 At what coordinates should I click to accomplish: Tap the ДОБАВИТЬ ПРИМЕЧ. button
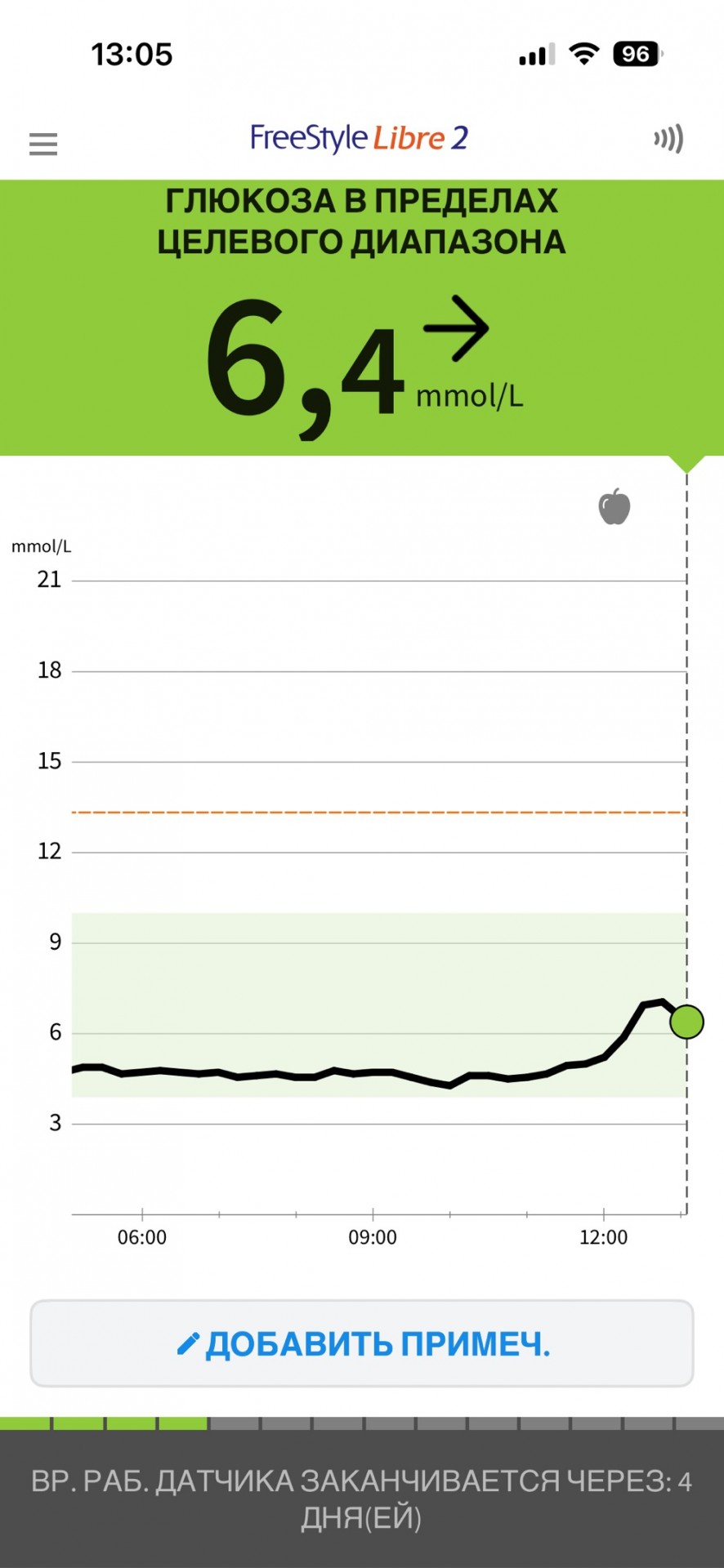[362, 1343]
